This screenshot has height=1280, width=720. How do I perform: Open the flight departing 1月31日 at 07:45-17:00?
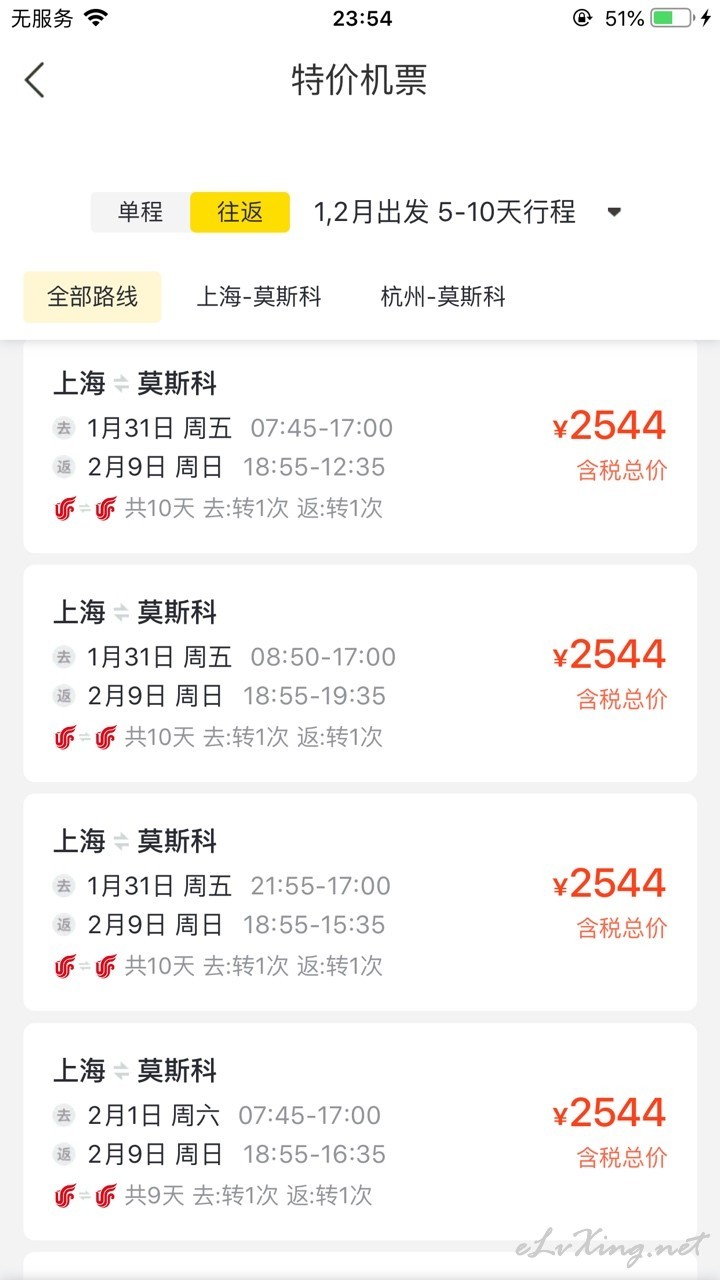(x=360, y=446)
